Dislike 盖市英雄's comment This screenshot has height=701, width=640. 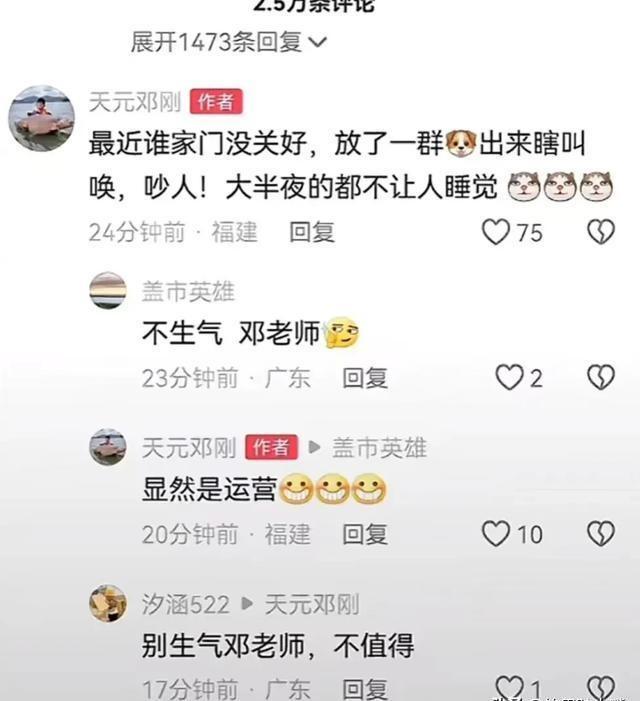point(600,378)
